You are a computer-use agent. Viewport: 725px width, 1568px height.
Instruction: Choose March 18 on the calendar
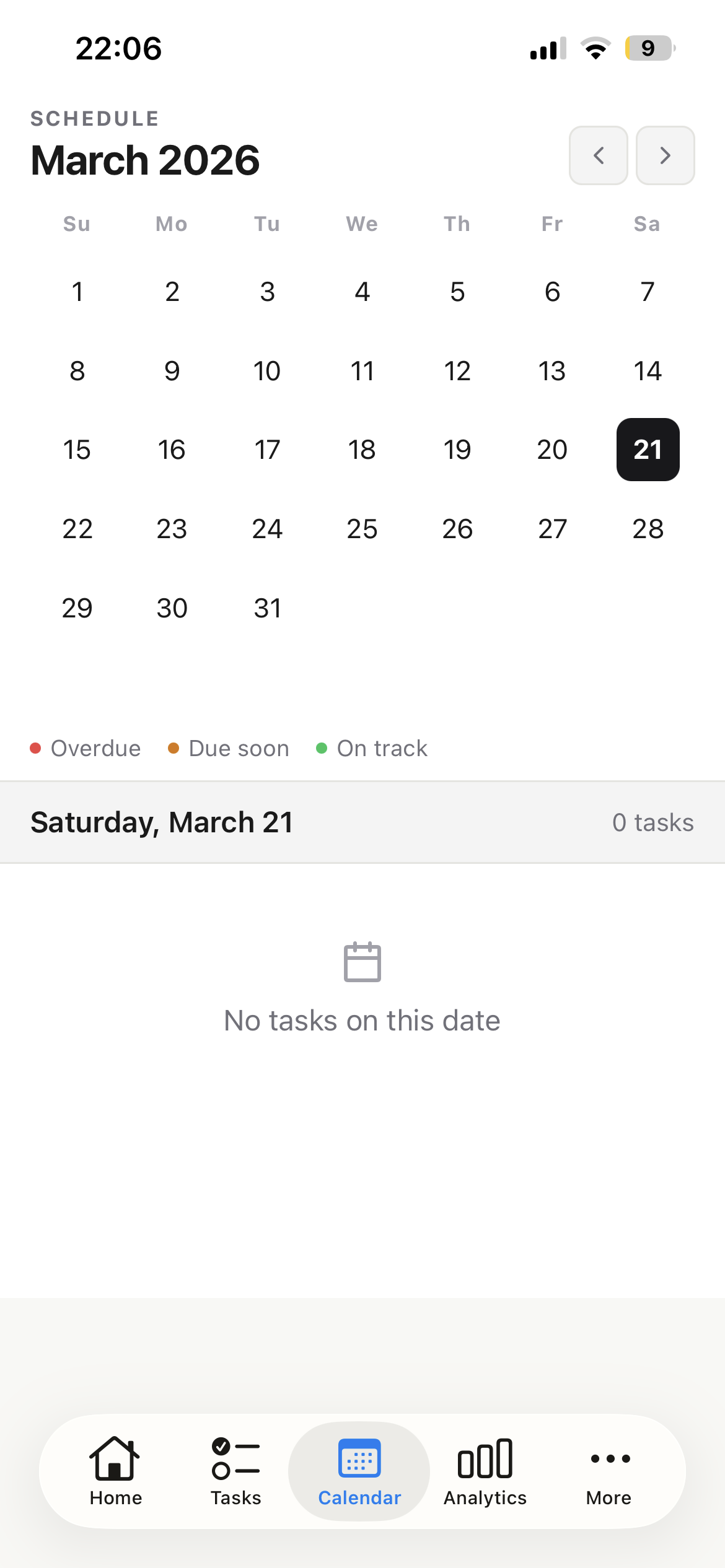tap(362, 450)
